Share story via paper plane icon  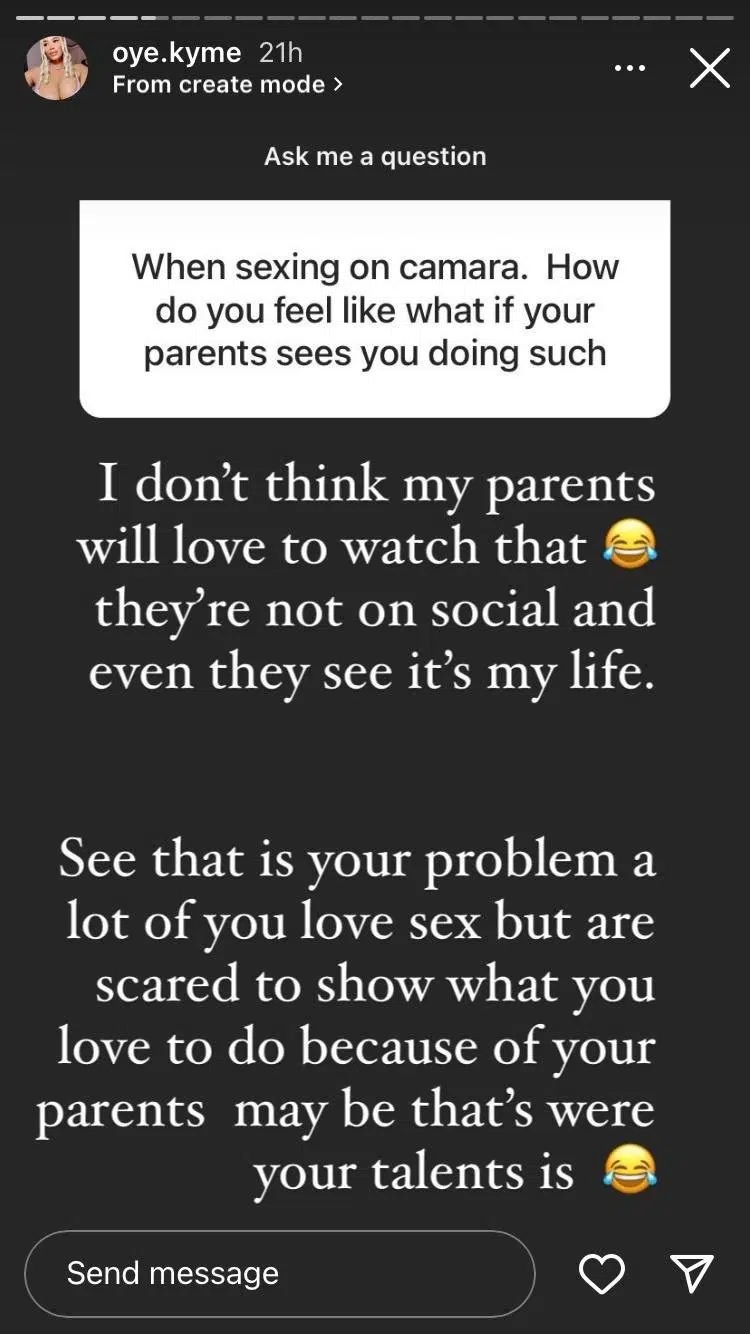692,1273
